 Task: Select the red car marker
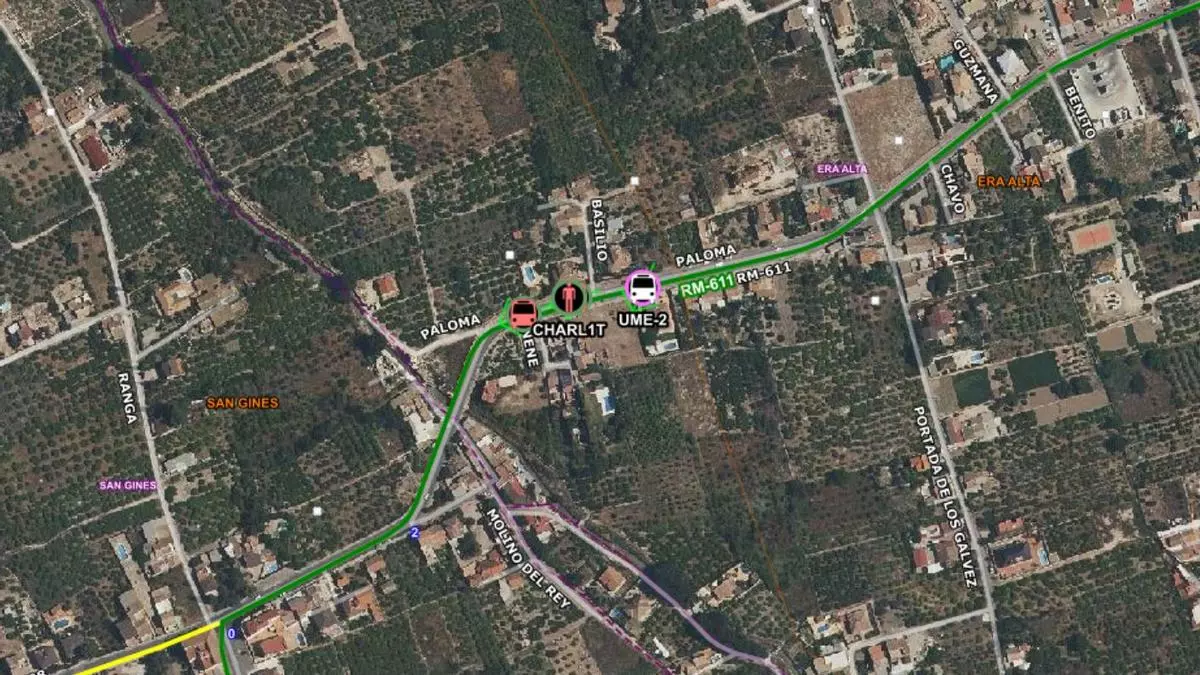coord(523,314)
